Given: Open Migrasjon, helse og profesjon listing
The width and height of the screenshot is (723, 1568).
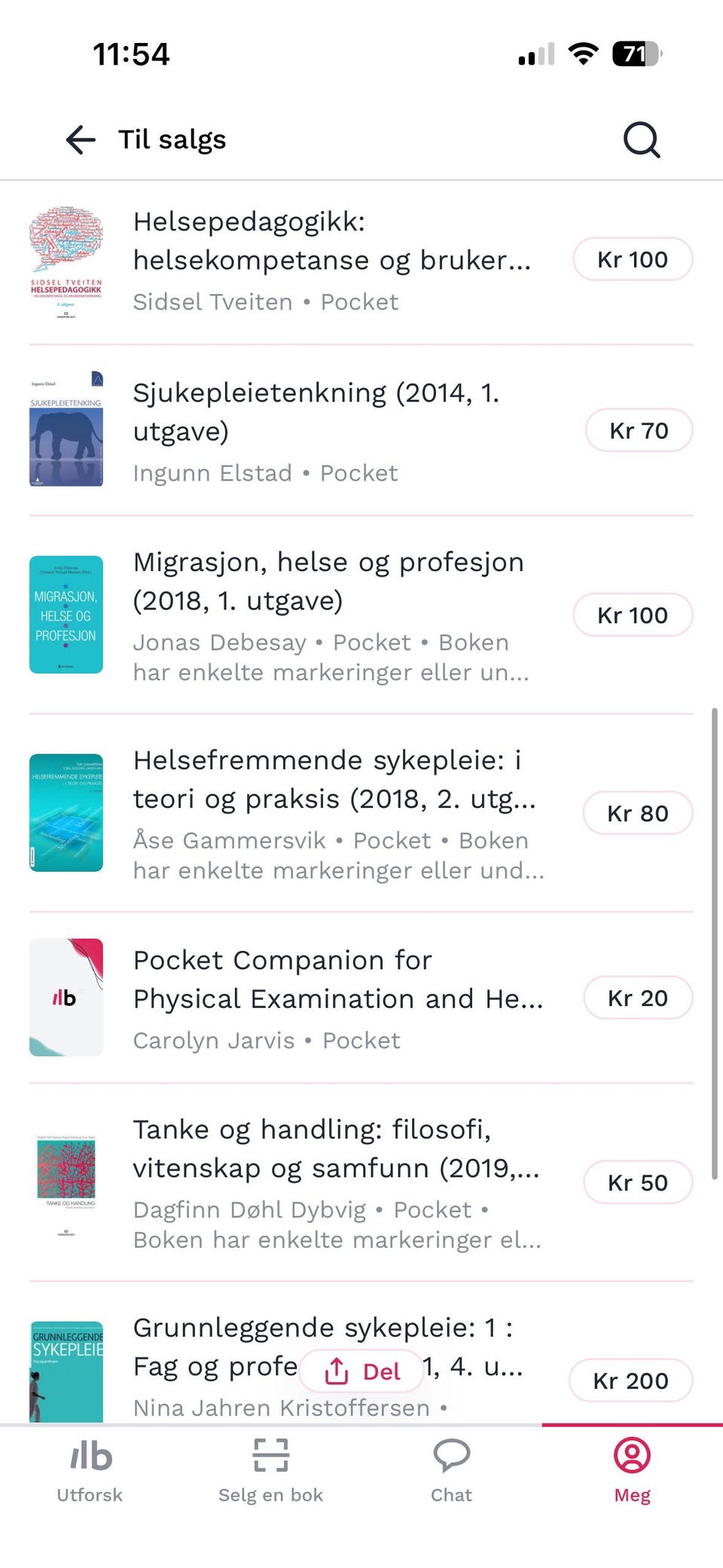Looking at the screenshot, I should 361,615.
